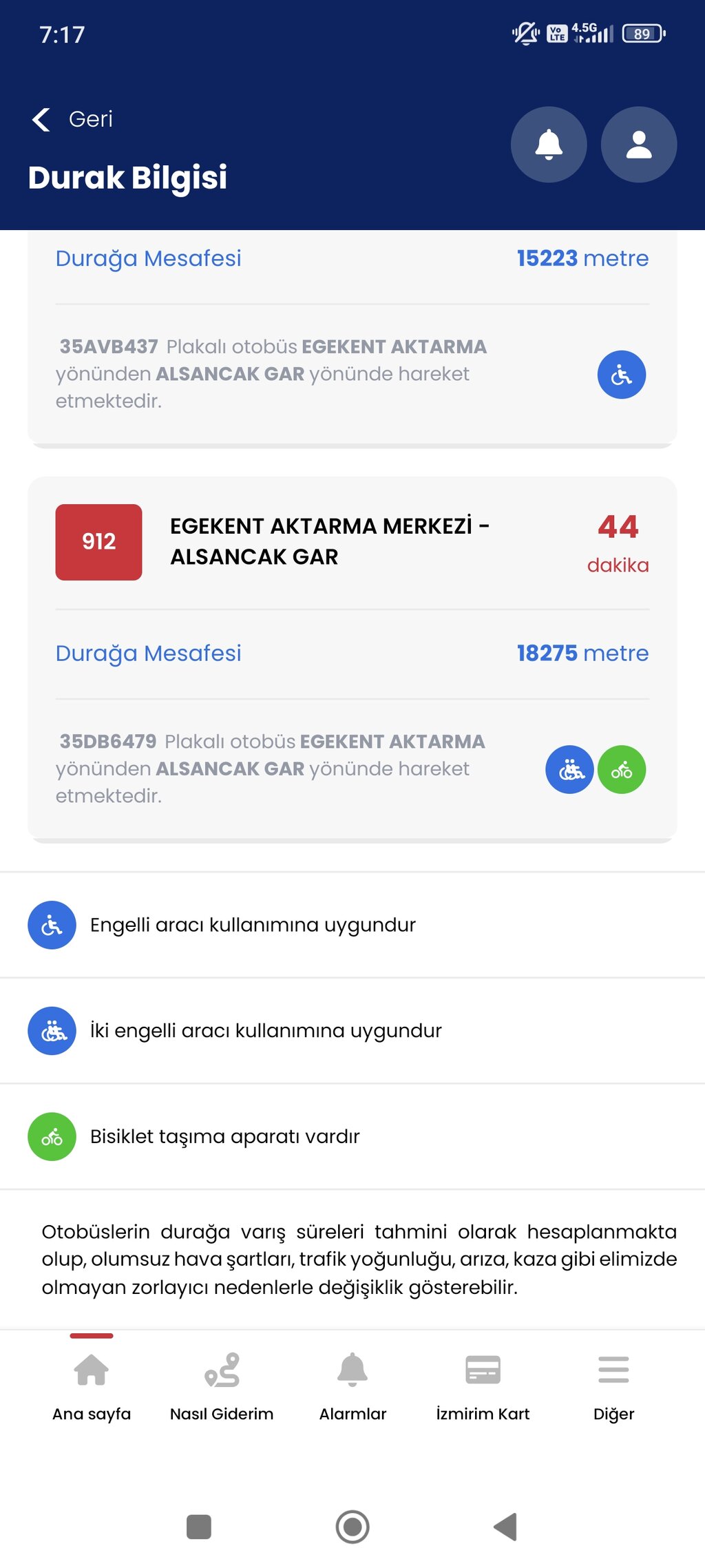
Task: Open the notifications bell in the header
Action: point(549,145)
